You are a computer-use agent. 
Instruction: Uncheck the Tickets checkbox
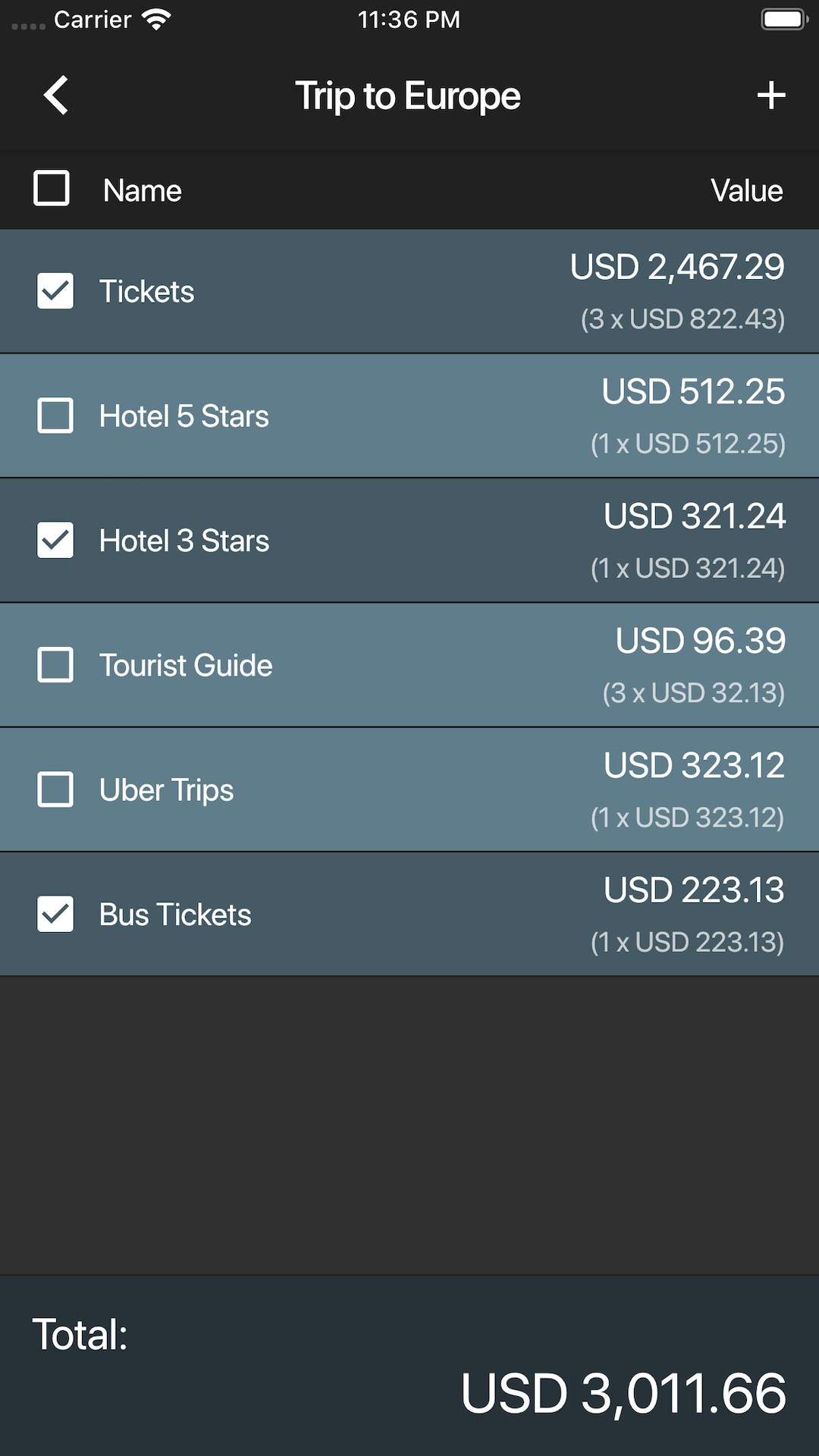[55, 291]
